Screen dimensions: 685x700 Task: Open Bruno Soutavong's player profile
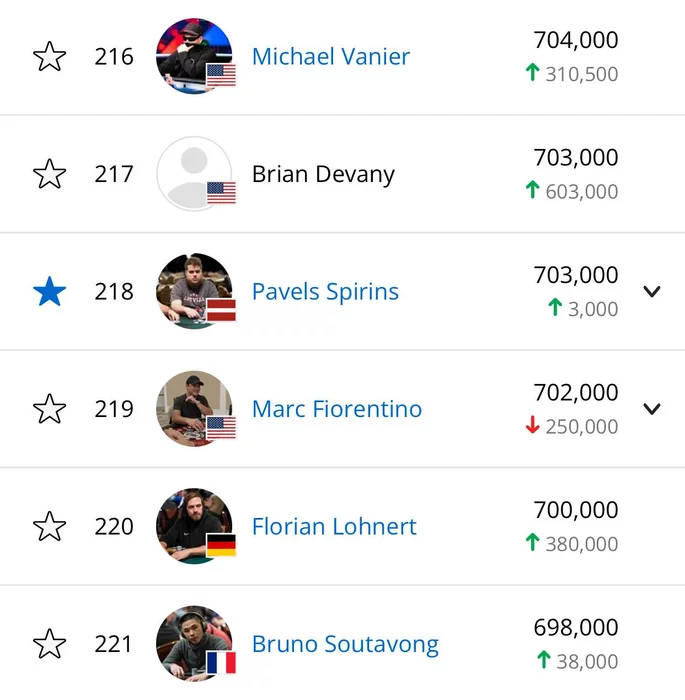point(345,644)
